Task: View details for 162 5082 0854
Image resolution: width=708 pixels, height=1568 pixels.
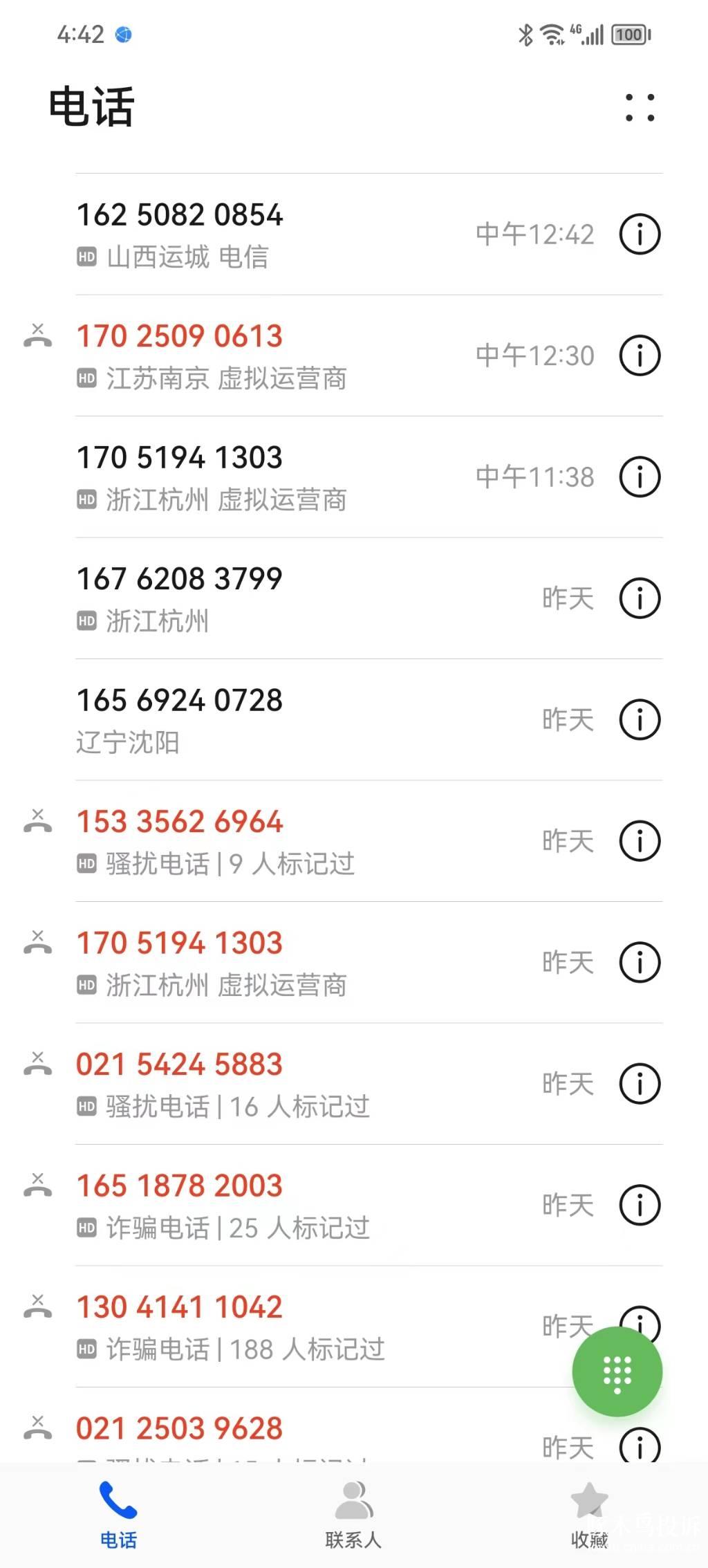Action: click(x=640, y=234)
